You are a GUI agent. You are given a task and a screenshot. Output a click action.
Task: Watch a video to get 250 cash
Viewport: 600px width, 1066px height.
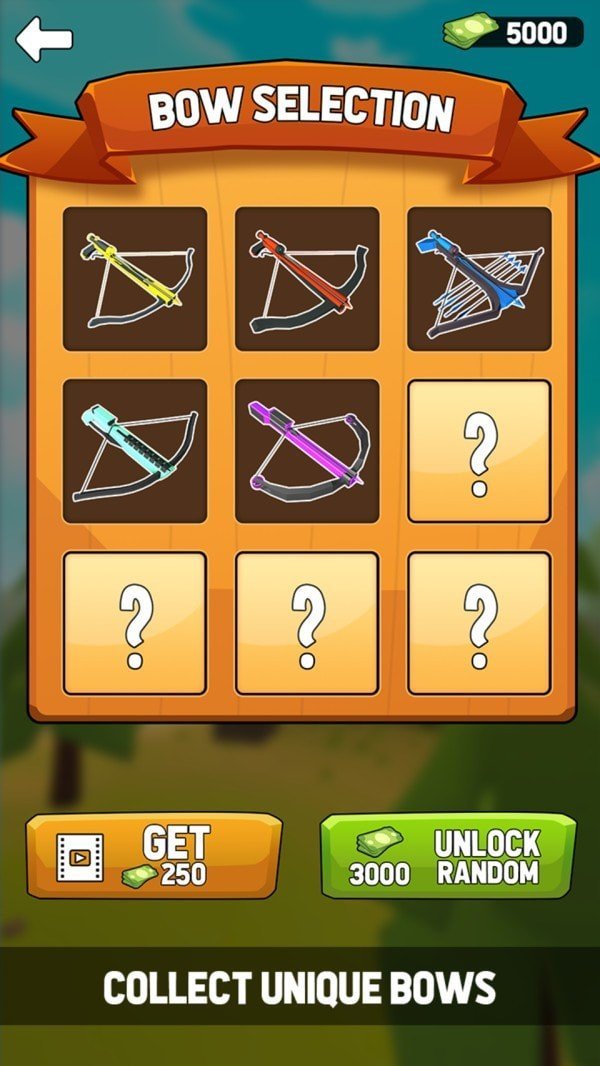point(154,856)
